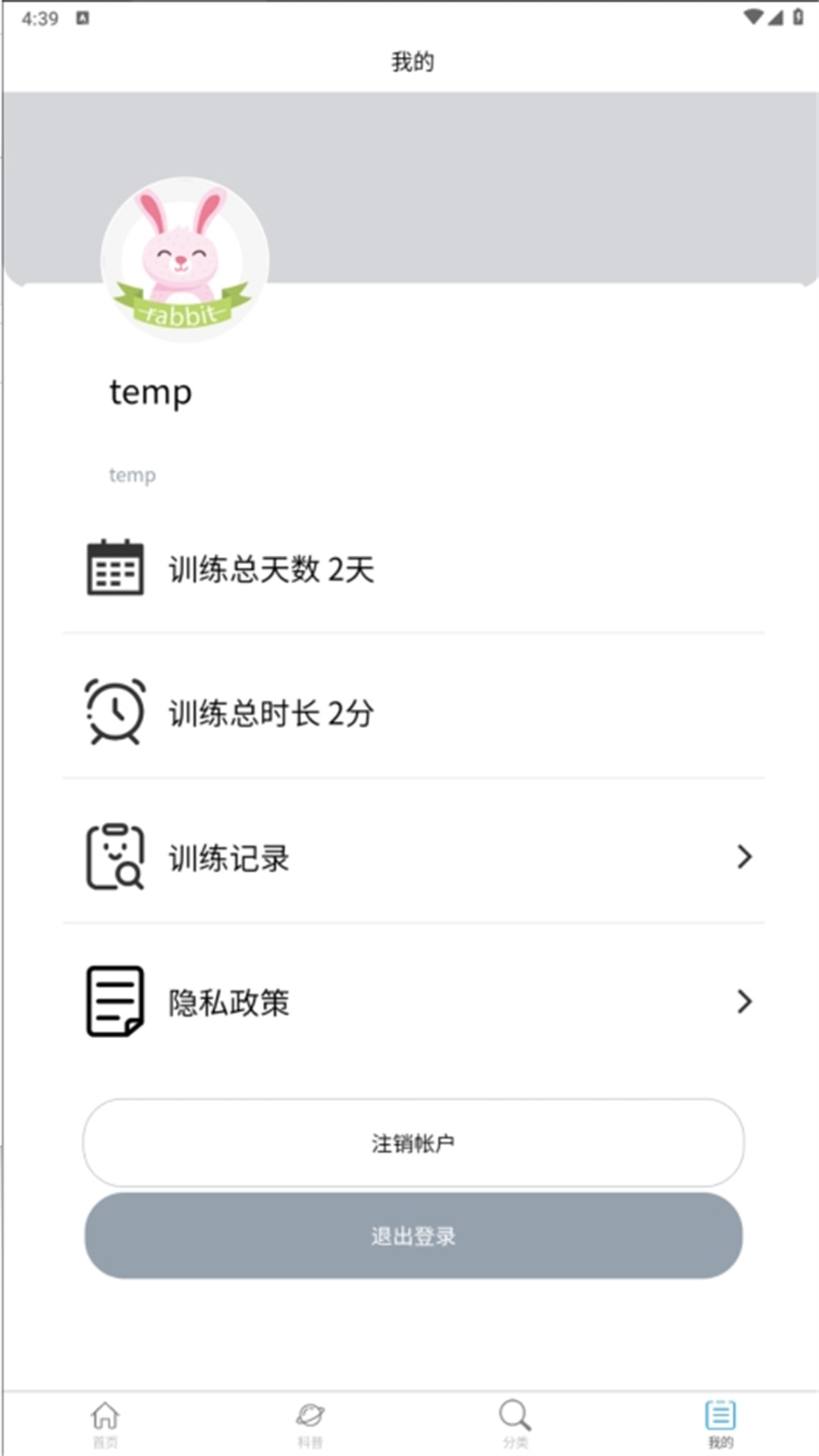The width and height of the screenshot is (819, 1456).
Task: Expand 隐私政策 using the right arrow
Action: pos(744,1003)
